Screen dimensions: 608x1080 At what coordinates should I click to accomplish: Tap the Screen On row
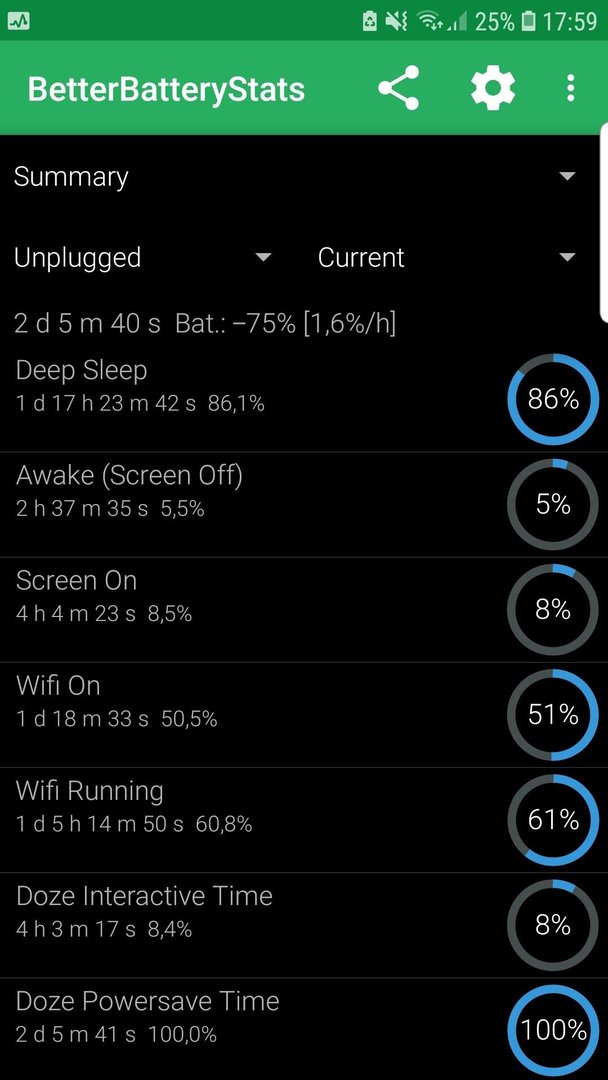[304, 610]
